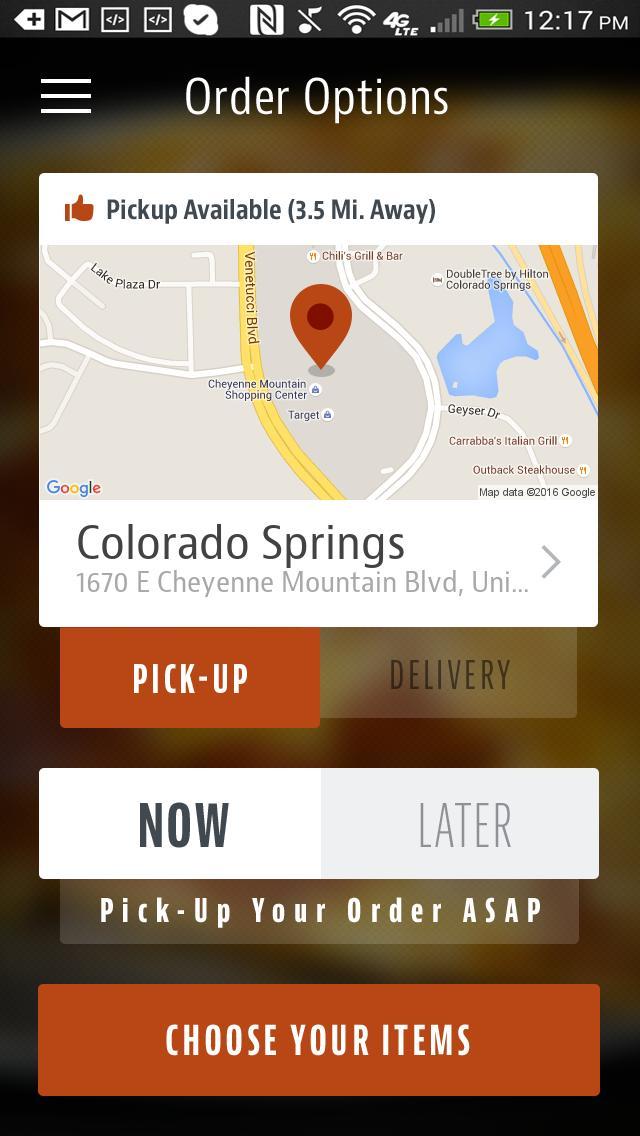This screenshot has height=1136, width=640.
Task: Select the Pick-Up order option
Action: (190, 677)
